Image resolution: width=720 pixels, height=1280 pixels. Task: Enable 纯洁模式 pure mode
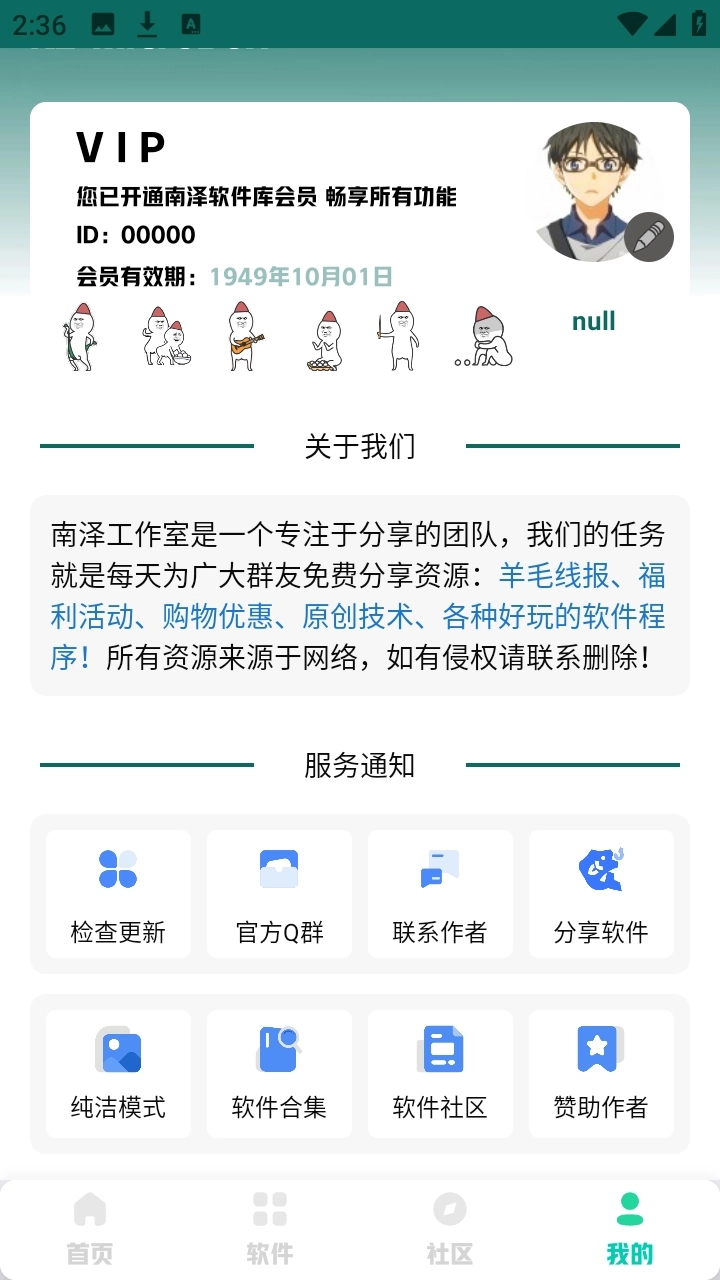pyautogui.click(x=117, y=1073)
